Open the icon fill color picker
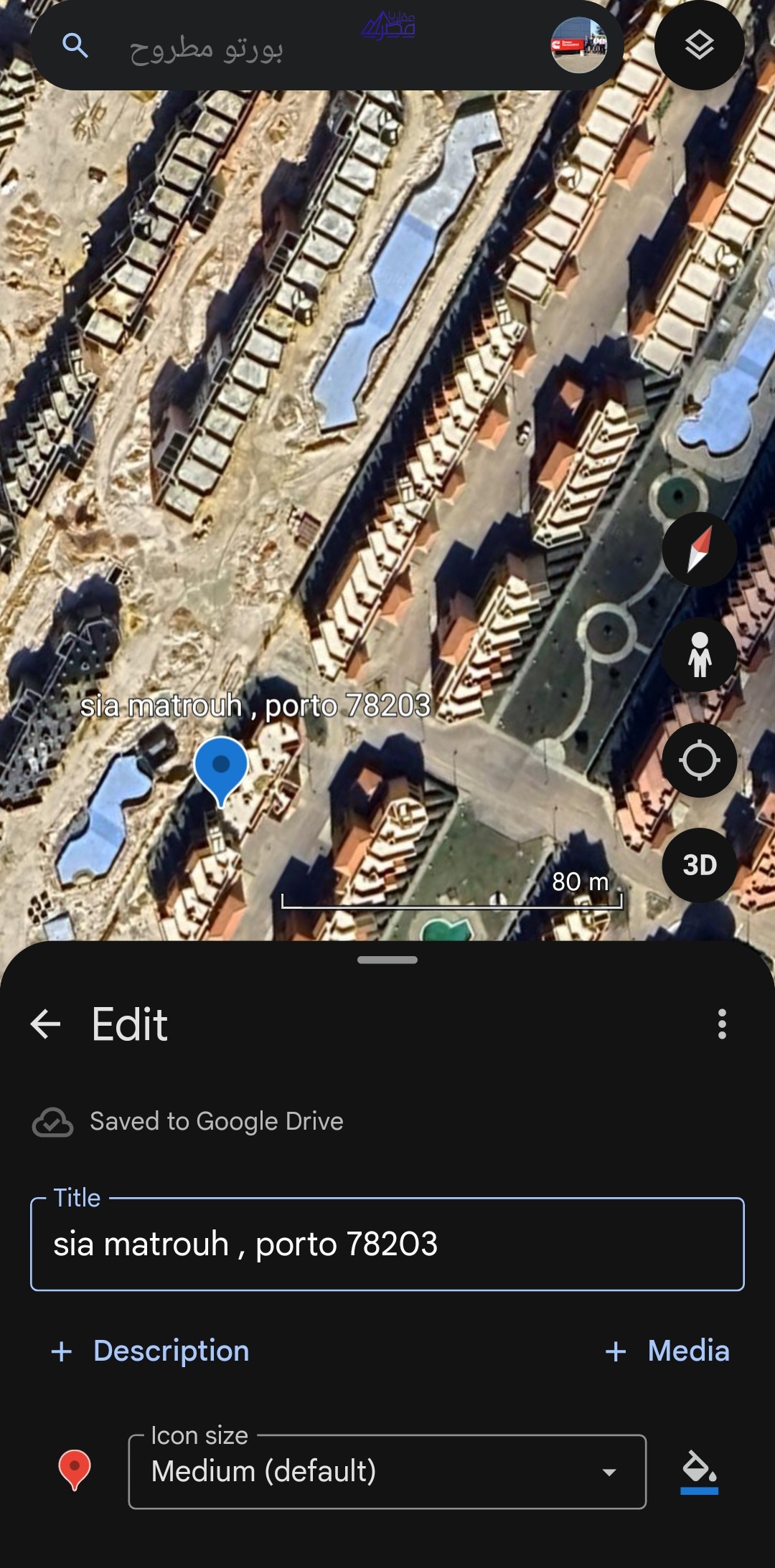Viewport: 775px width, 1568px height. coord(699,1472)
